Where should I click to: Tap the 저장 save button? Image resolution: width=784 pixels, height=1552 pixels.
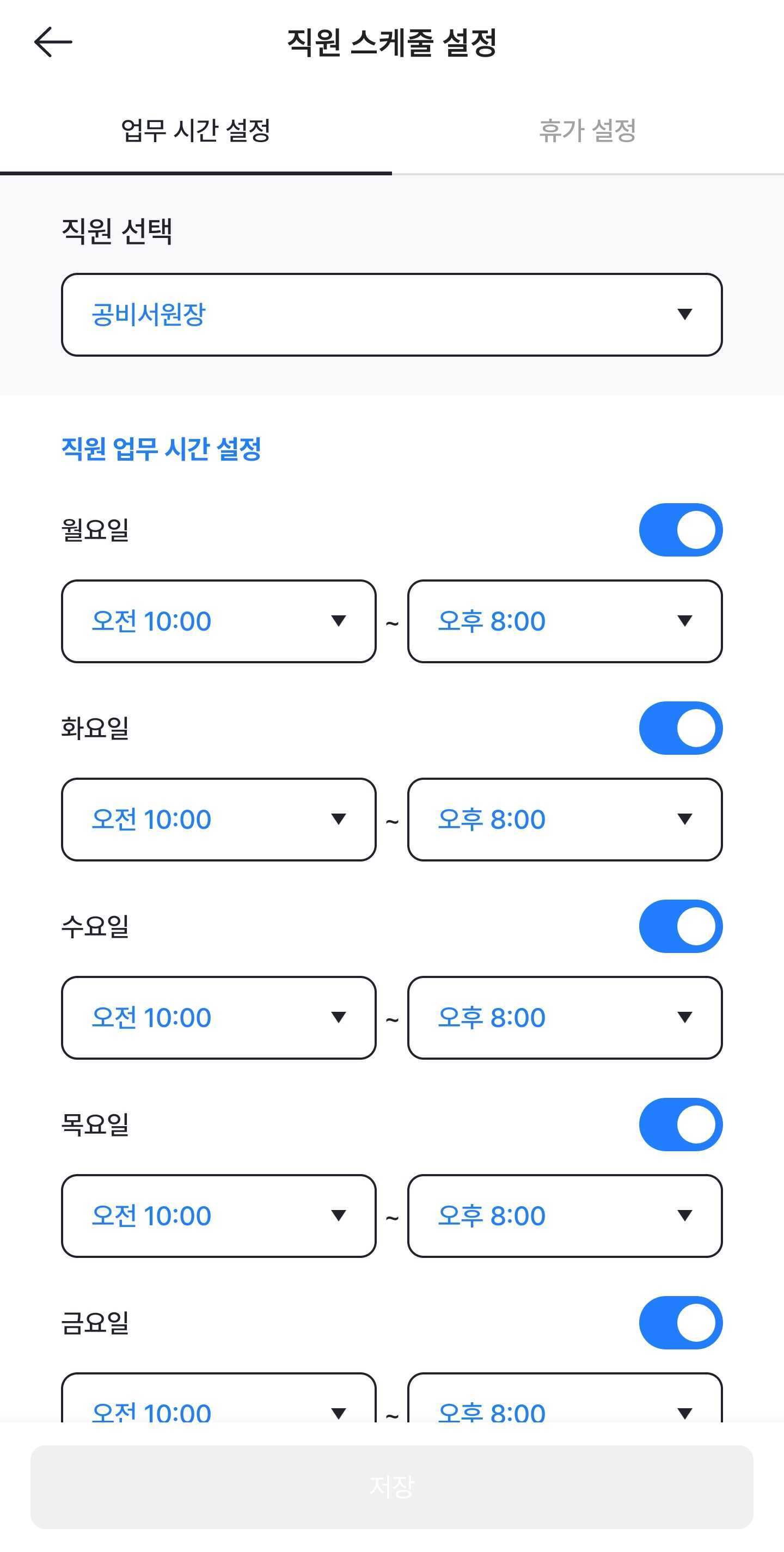392,1487
